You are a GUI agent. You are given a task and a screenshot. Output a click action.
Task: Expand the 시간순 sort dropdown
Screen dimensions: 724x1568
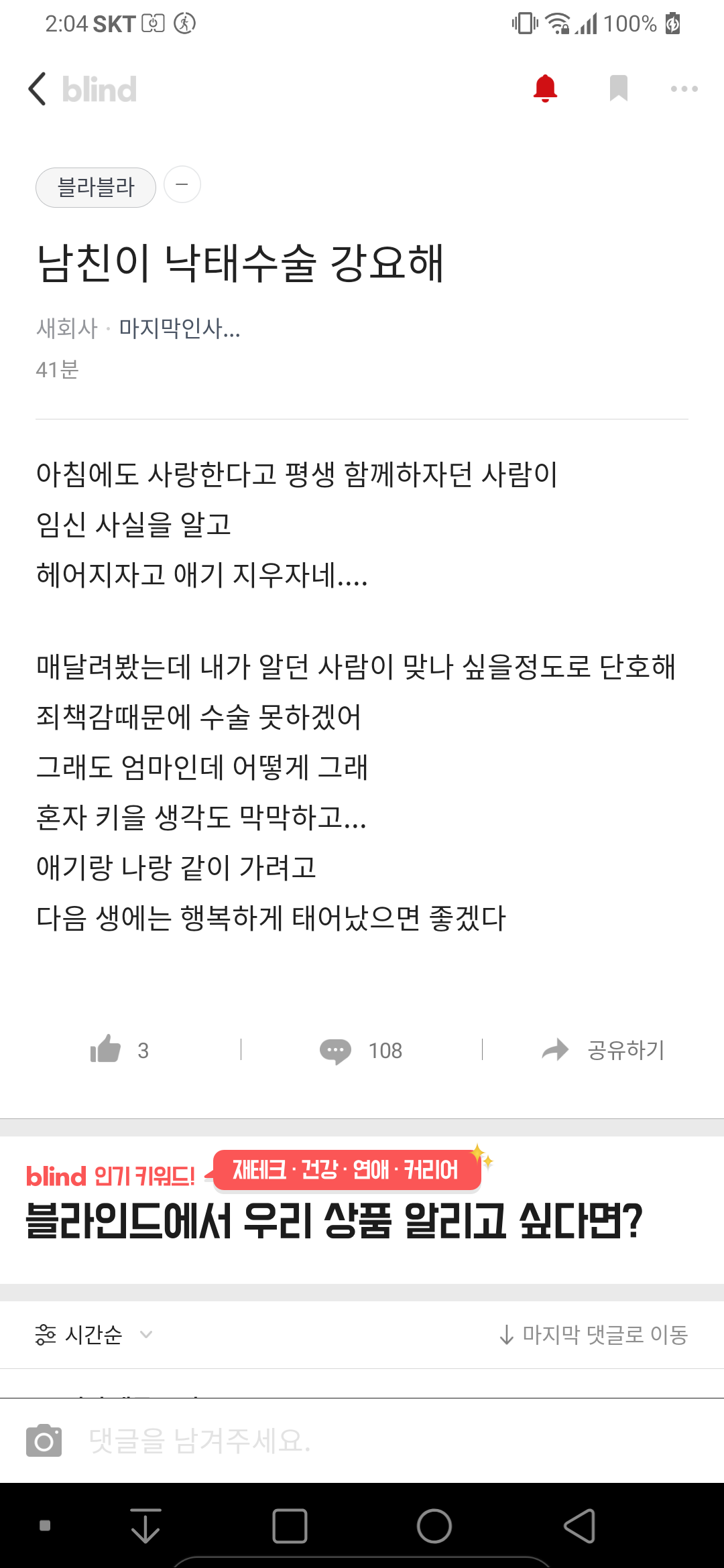94,1335
